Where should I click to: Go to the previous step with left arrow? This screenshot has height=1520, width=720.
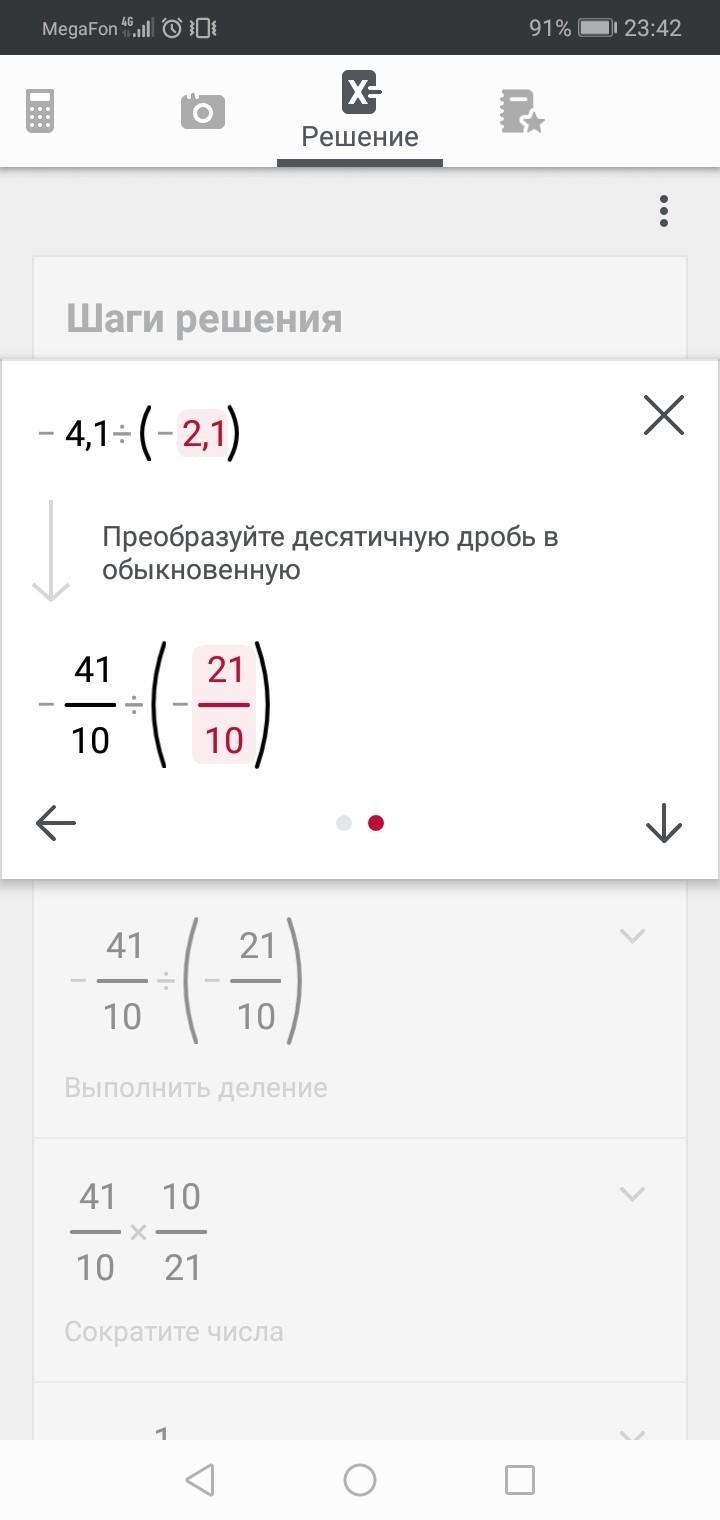56,823
